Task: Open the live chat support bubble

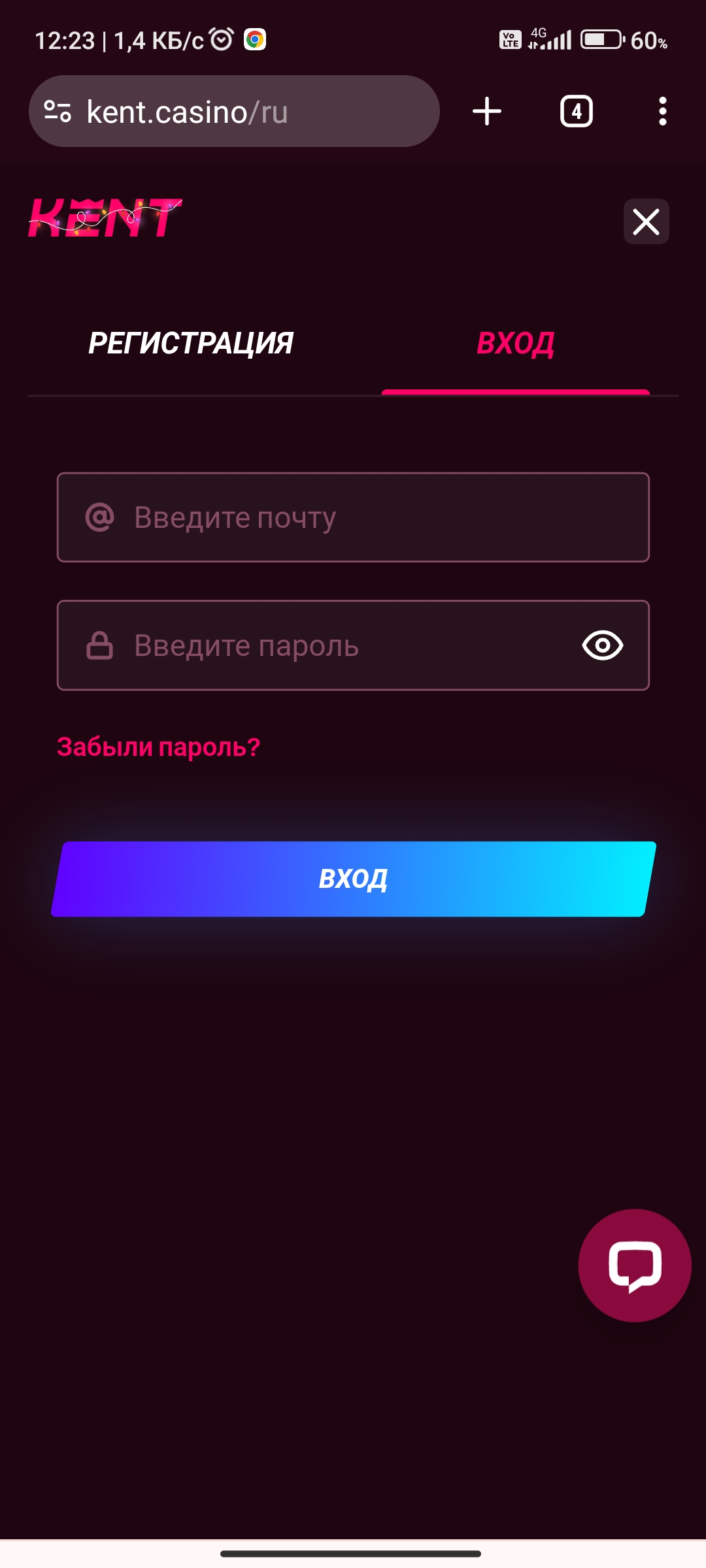Action: (x=634, y=1266)
